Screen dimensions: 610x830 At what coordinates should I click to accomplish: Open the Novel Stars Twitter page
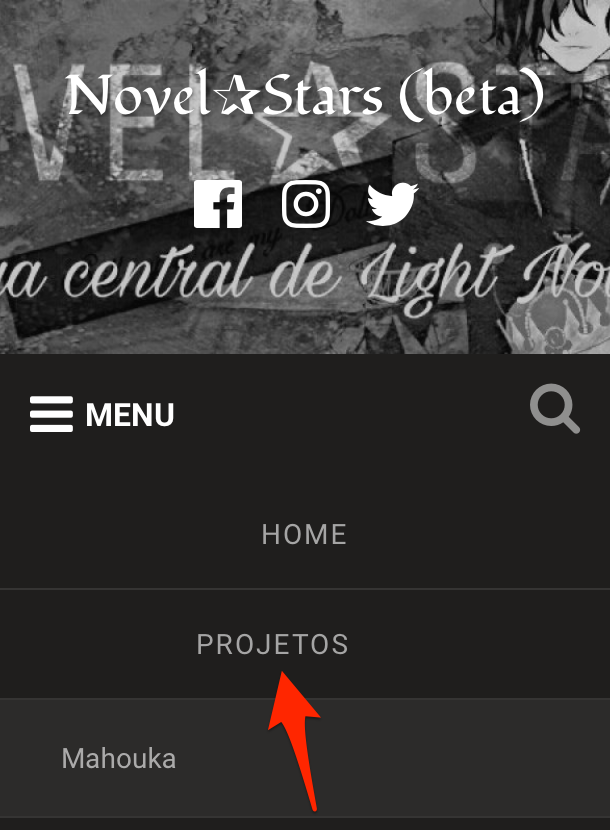[x=392, y=204]
